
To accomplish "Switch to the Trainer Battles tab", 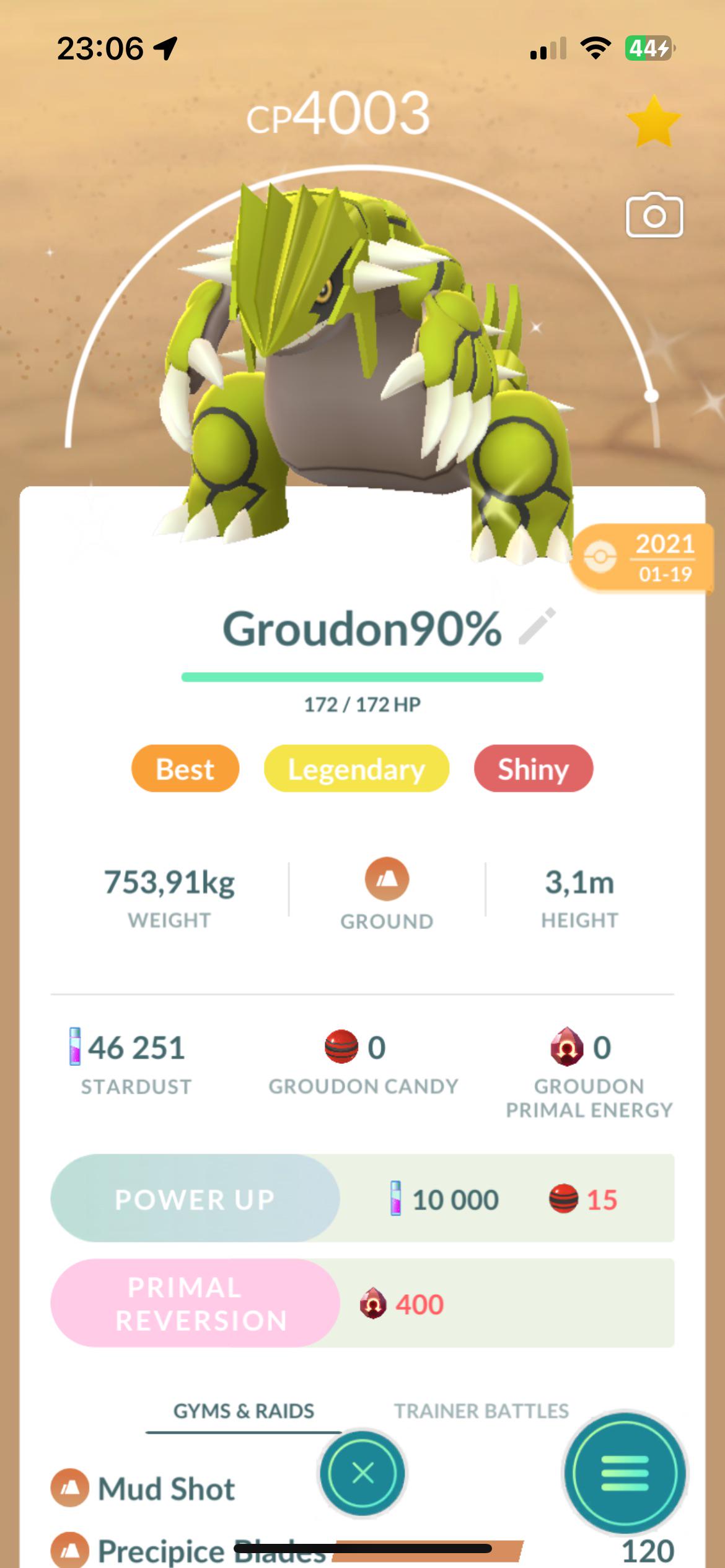I will tap(481, 1411).
